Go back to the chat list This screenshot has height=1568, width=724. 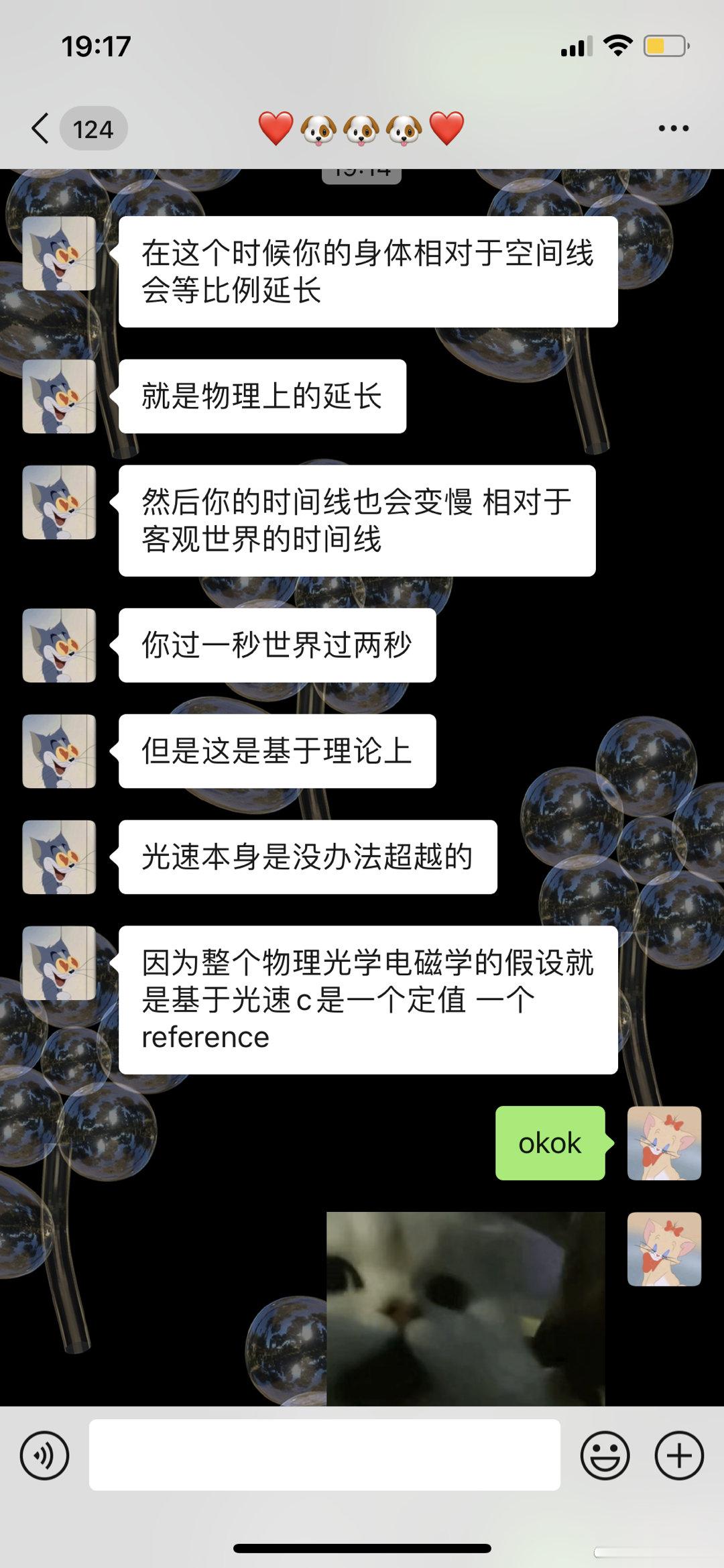(42, 128)
